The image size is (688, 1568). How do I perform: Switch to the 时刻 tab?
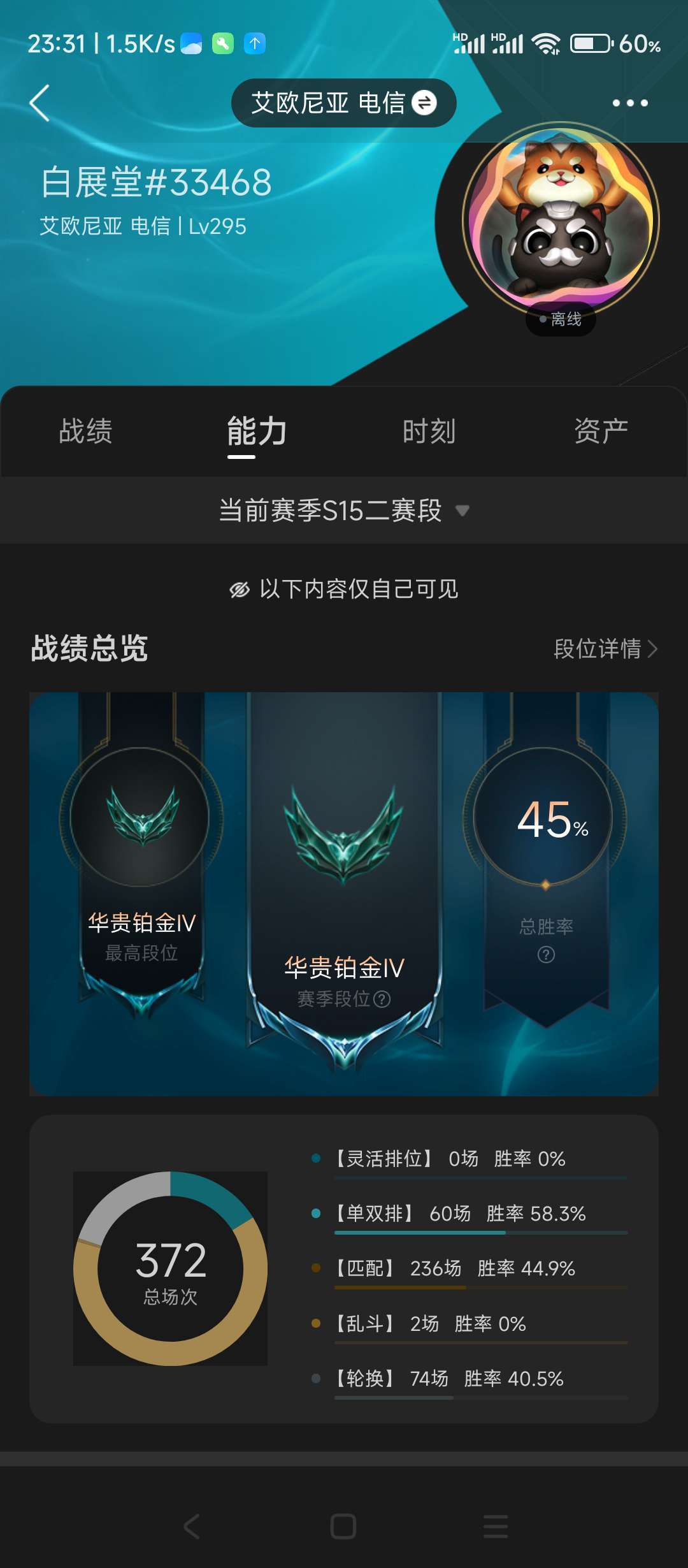click(429, 431)
